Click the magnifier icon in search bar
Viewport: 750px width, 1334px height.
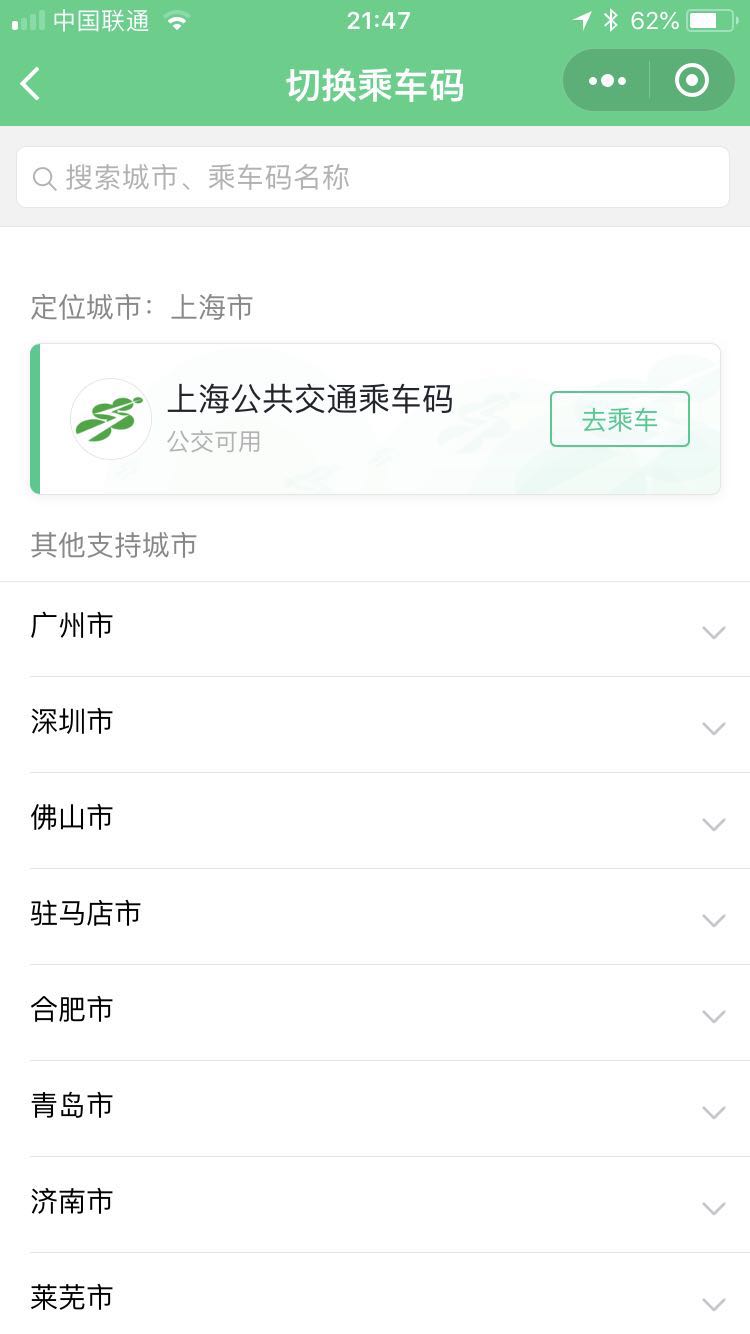pos(44,177)
